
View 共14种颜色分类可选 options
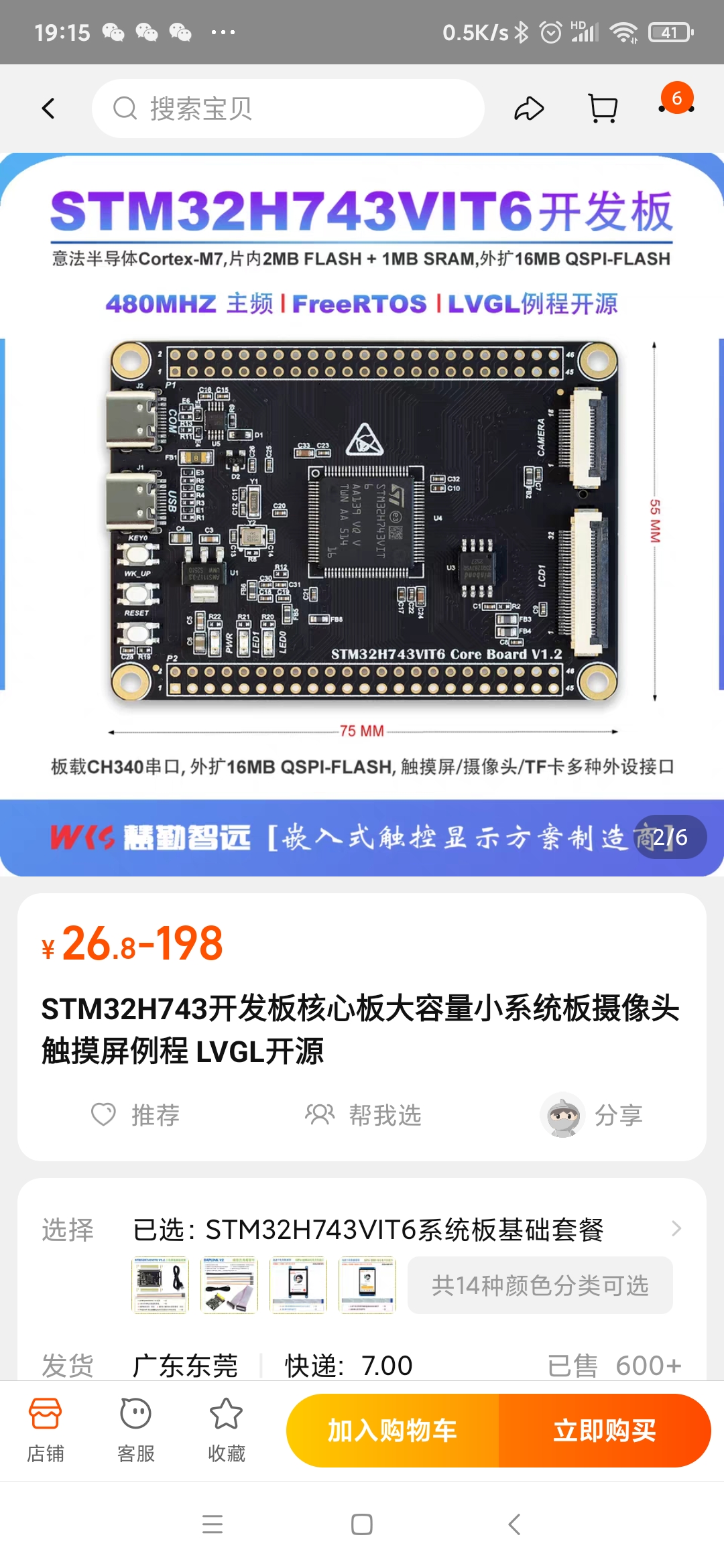pyautogui.click(x=540, y=1285)
